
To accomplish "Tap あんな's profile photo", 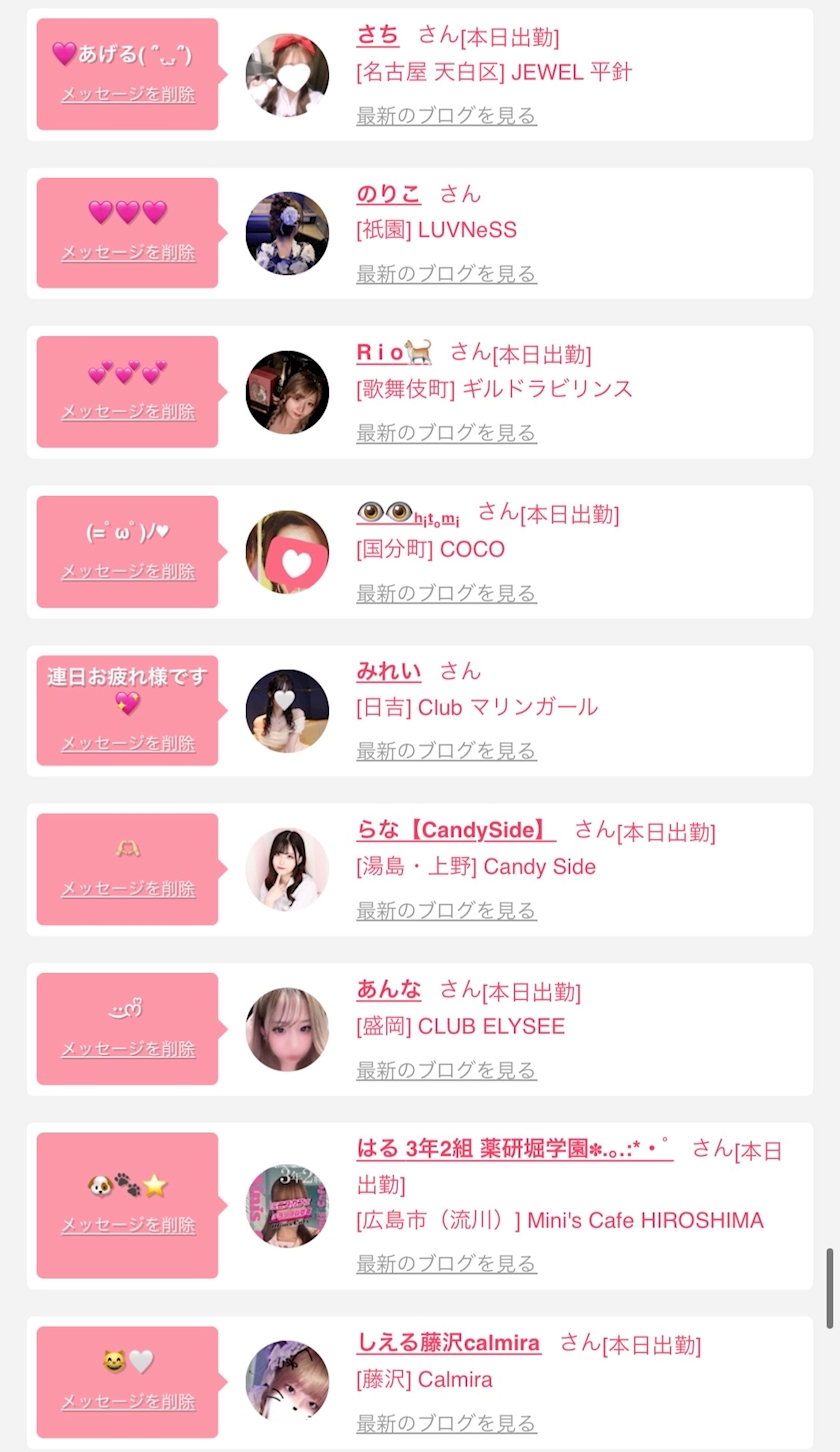I will tap(287, 1030).
